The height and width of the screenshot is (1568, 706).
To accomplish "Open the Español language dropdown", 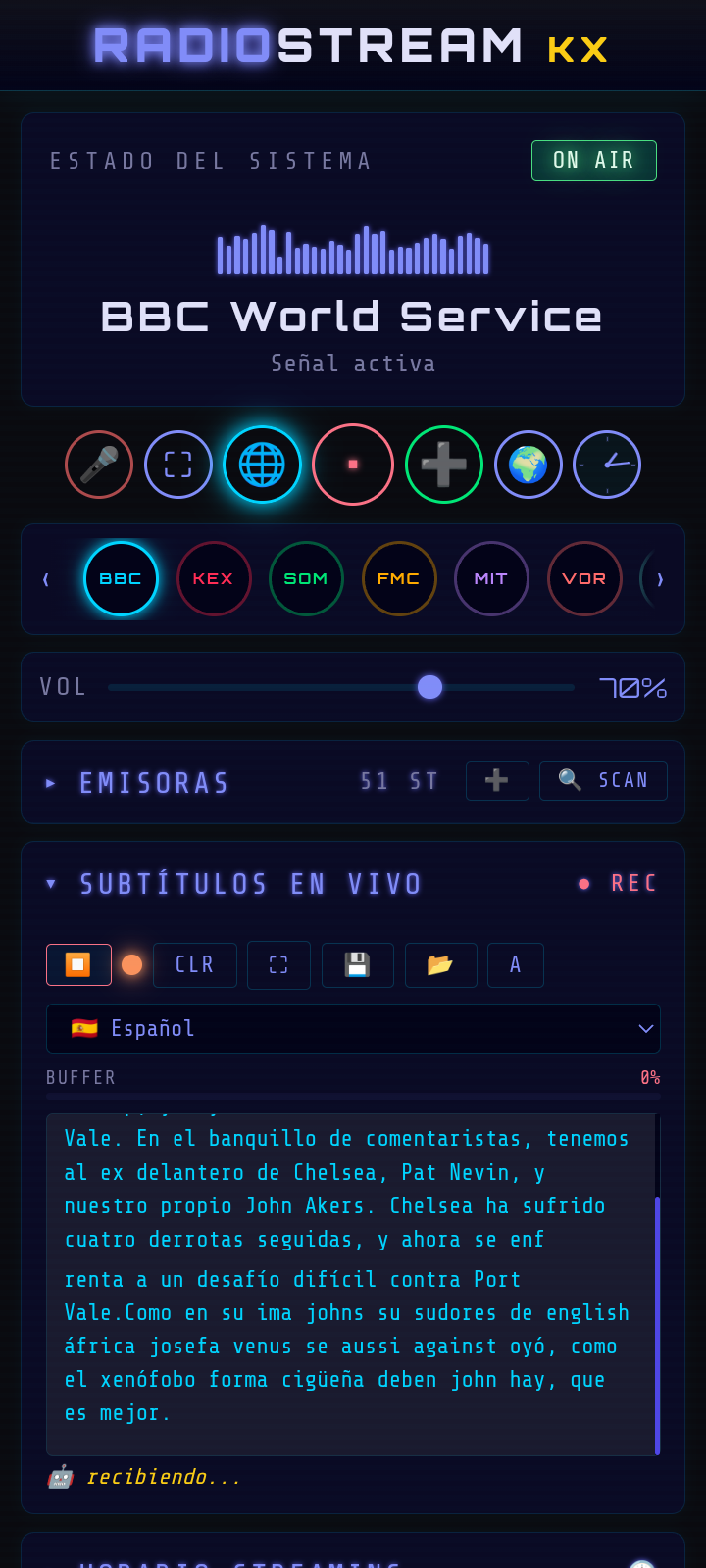I will [x=353, y=1028].
